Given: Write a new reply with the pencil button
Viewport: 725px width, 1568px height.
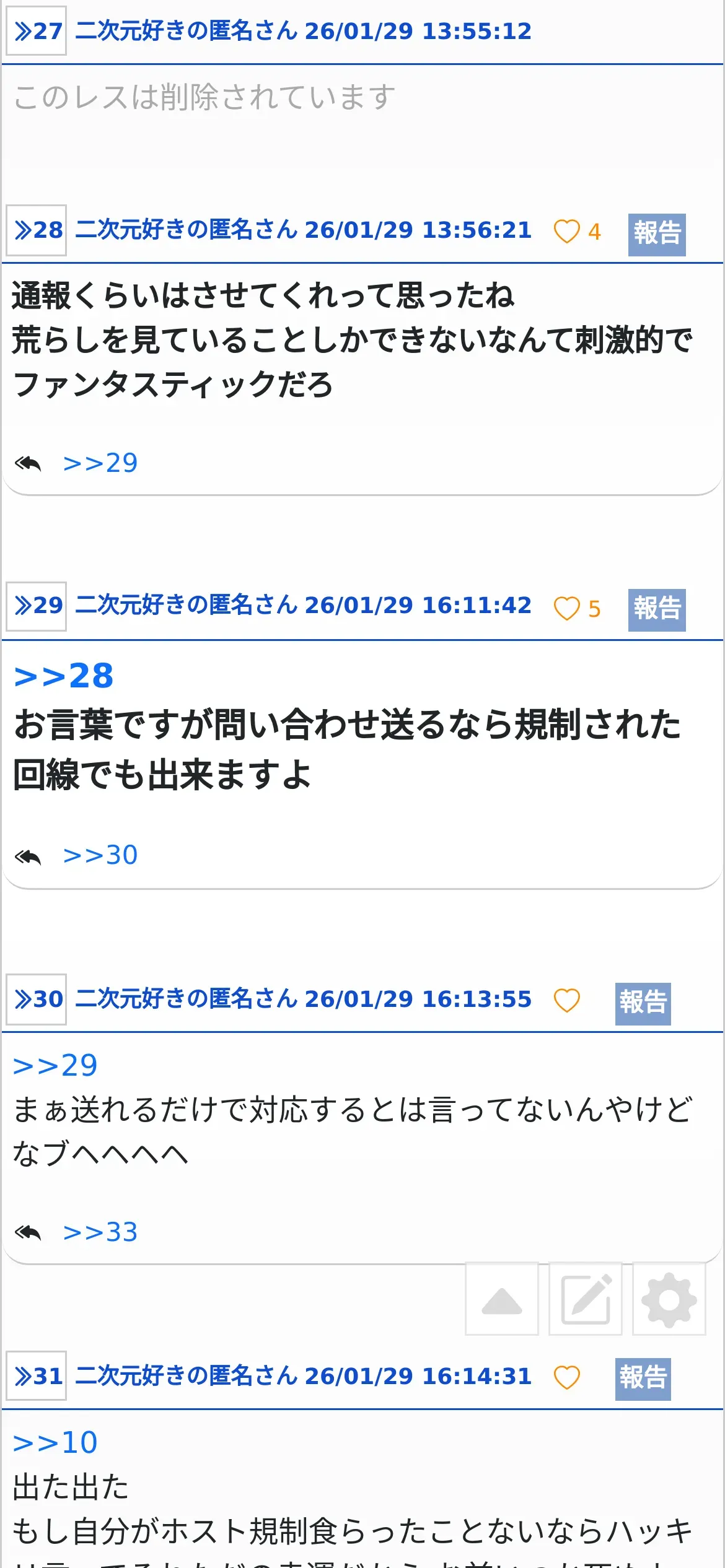Looking at the screenshot, I should 586,1299.
